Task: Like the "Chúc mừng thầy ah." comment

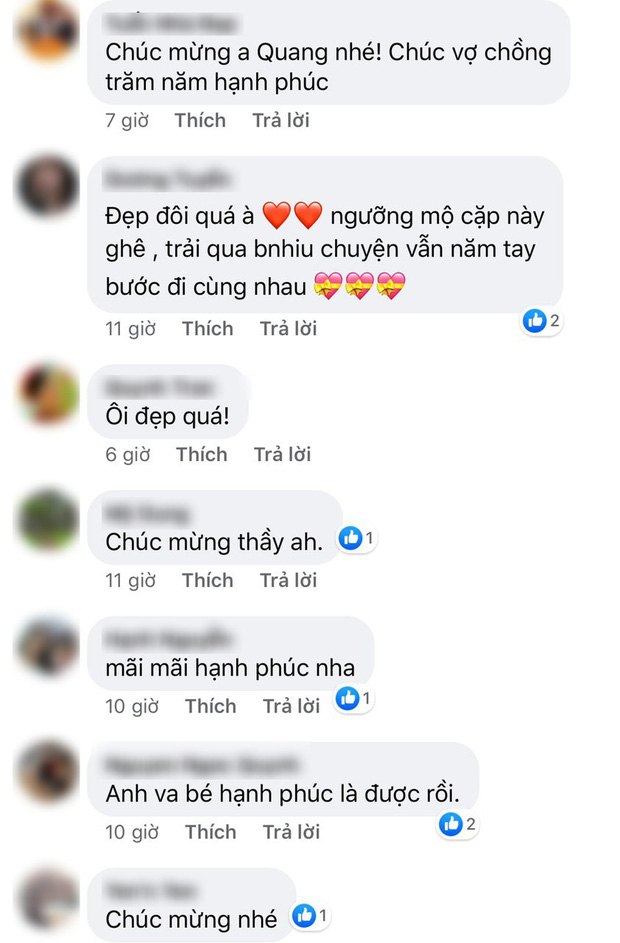Action: point(207,580)
